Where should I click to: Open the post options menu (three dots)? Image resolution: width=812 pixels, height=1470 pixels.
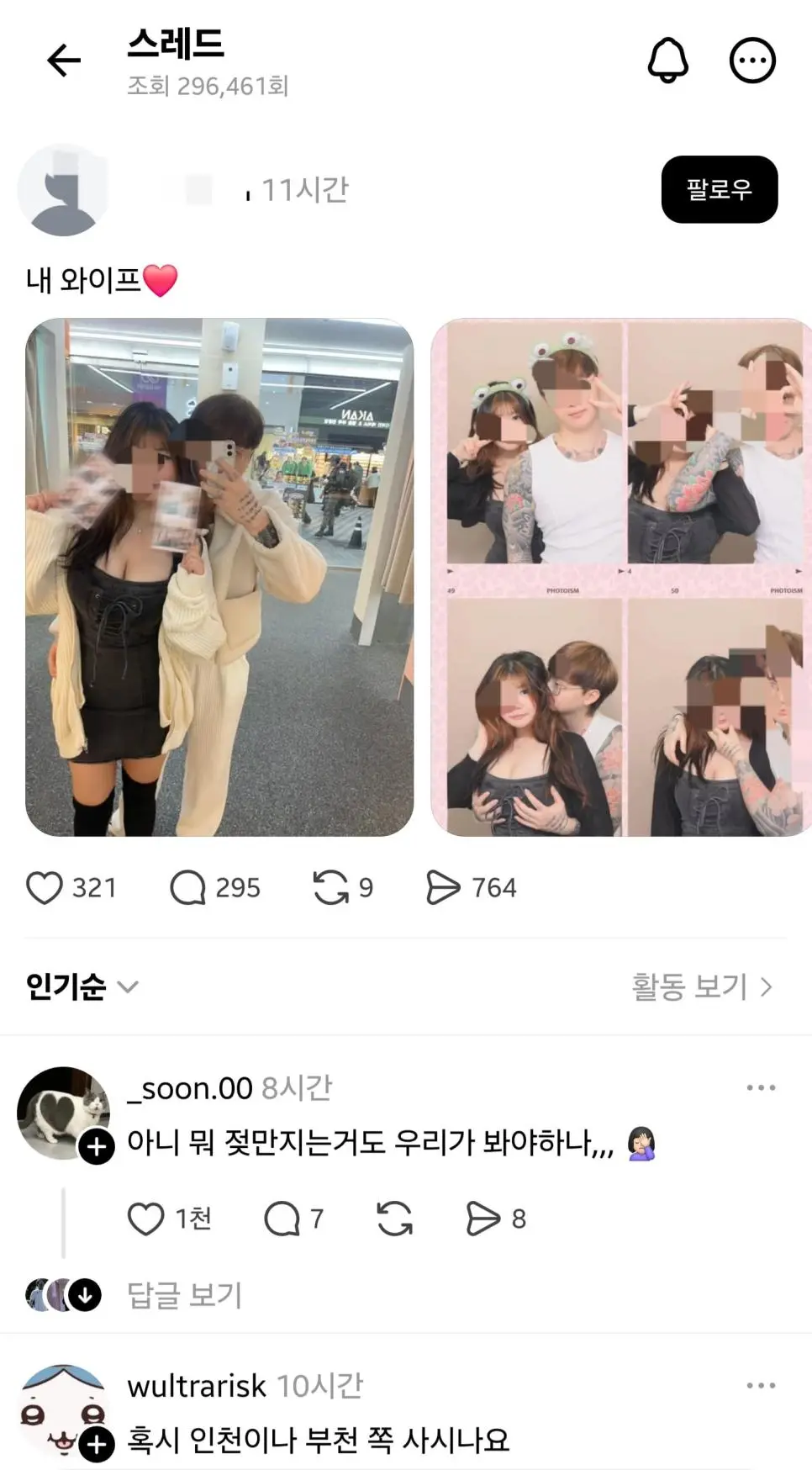click(752, 61)
